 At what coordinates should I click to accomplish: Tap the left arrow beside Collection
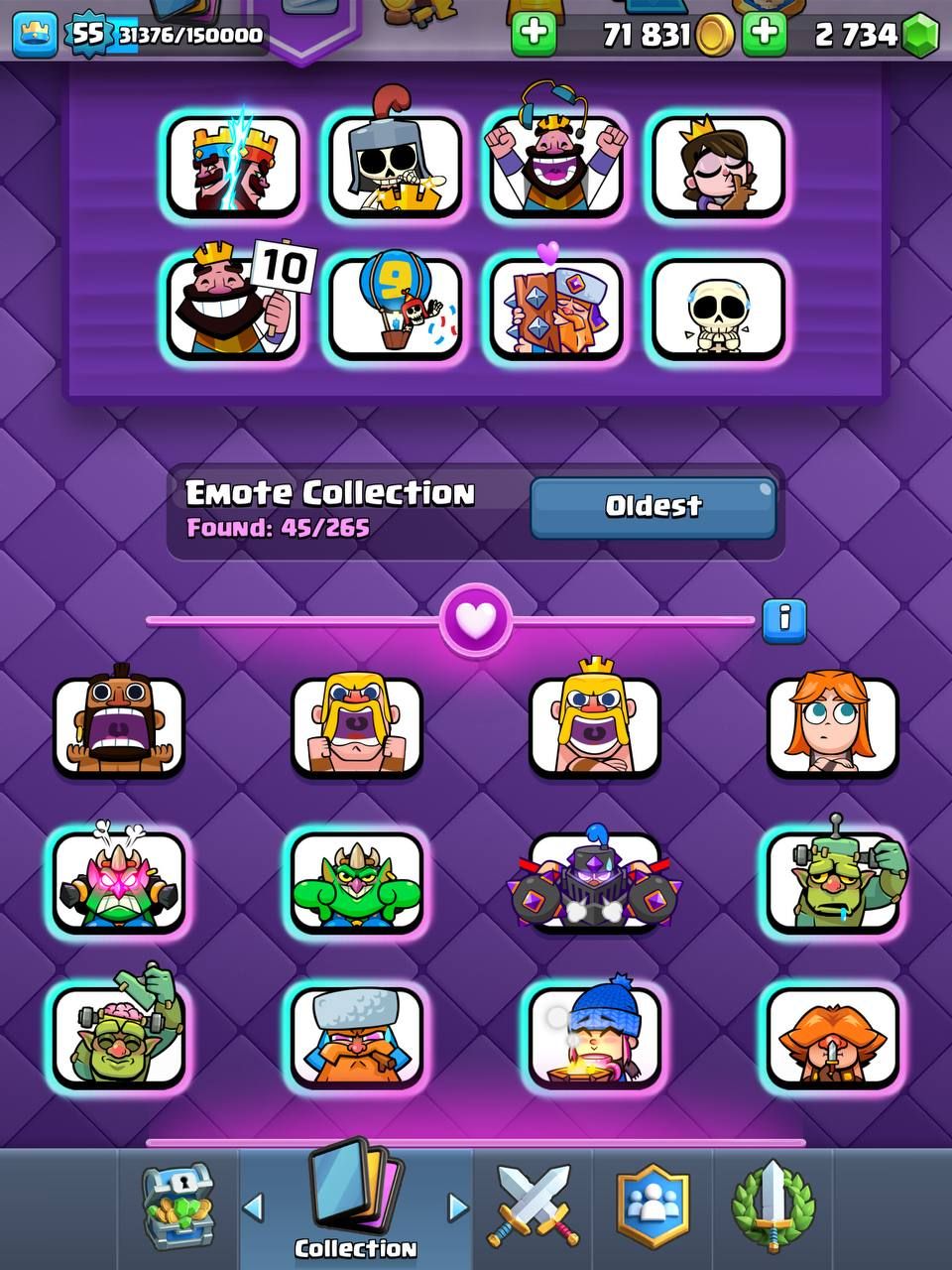click(254, 1207)
